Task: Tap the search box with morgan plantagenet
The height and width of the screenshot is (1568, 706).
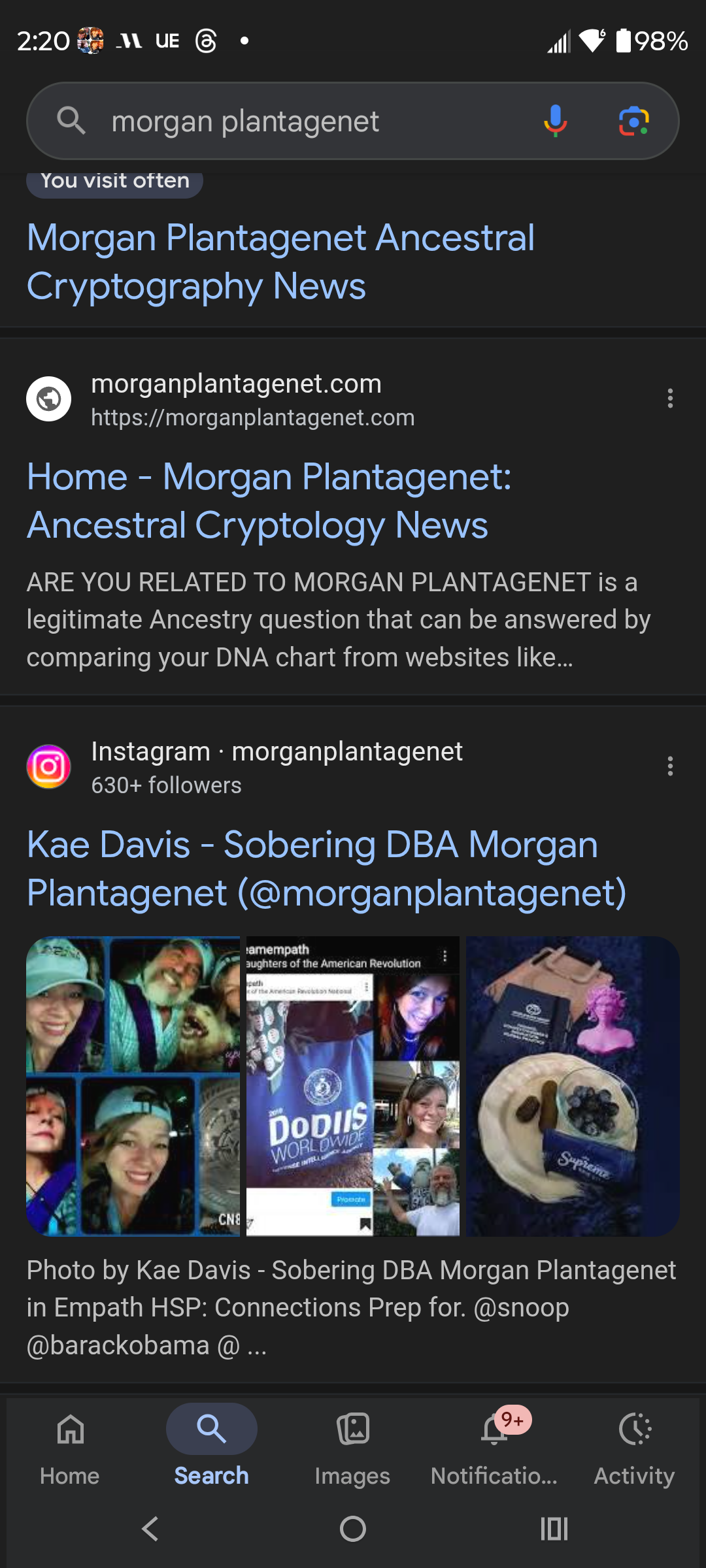Action: click(x=294, y=122)
